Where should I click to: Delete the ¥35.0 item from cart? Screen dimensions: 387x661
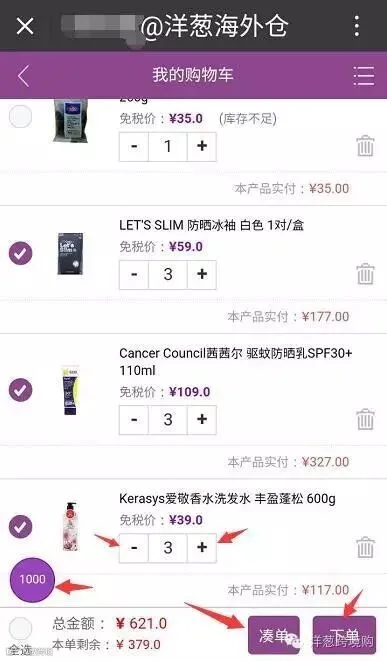365,146
